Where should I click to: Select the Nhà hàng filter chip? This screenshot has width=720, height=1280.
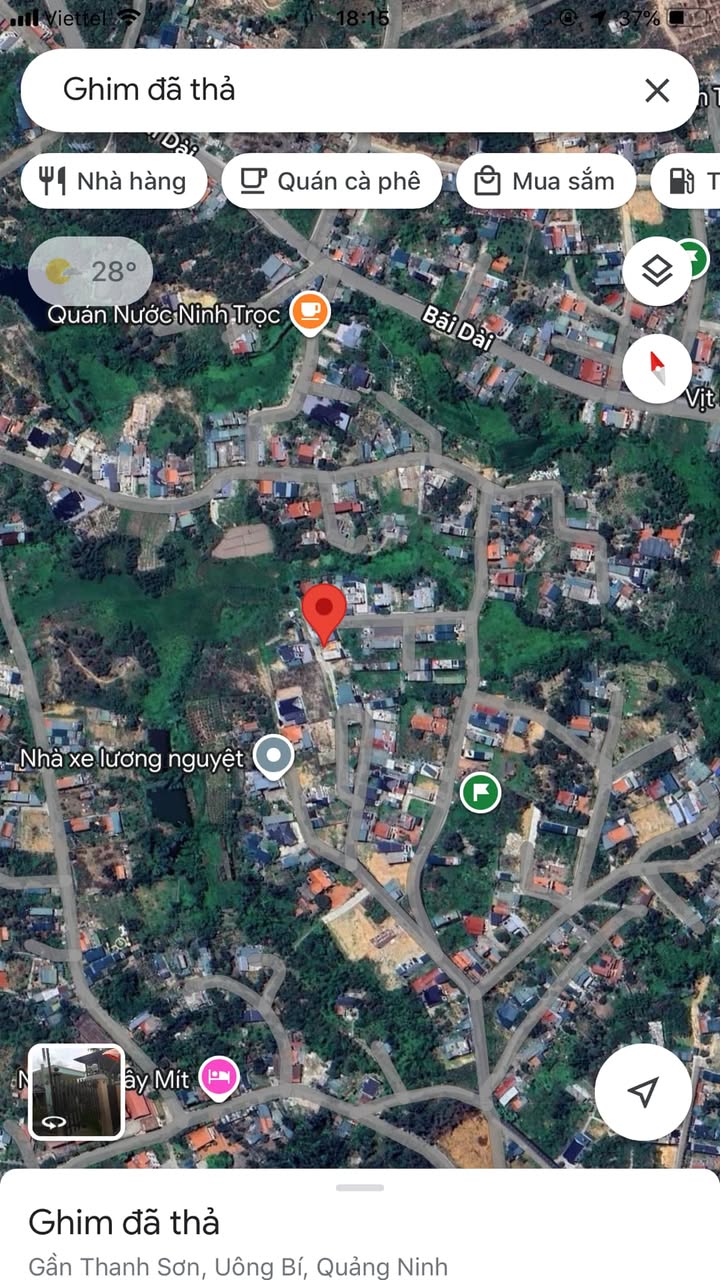coord(114,181)
